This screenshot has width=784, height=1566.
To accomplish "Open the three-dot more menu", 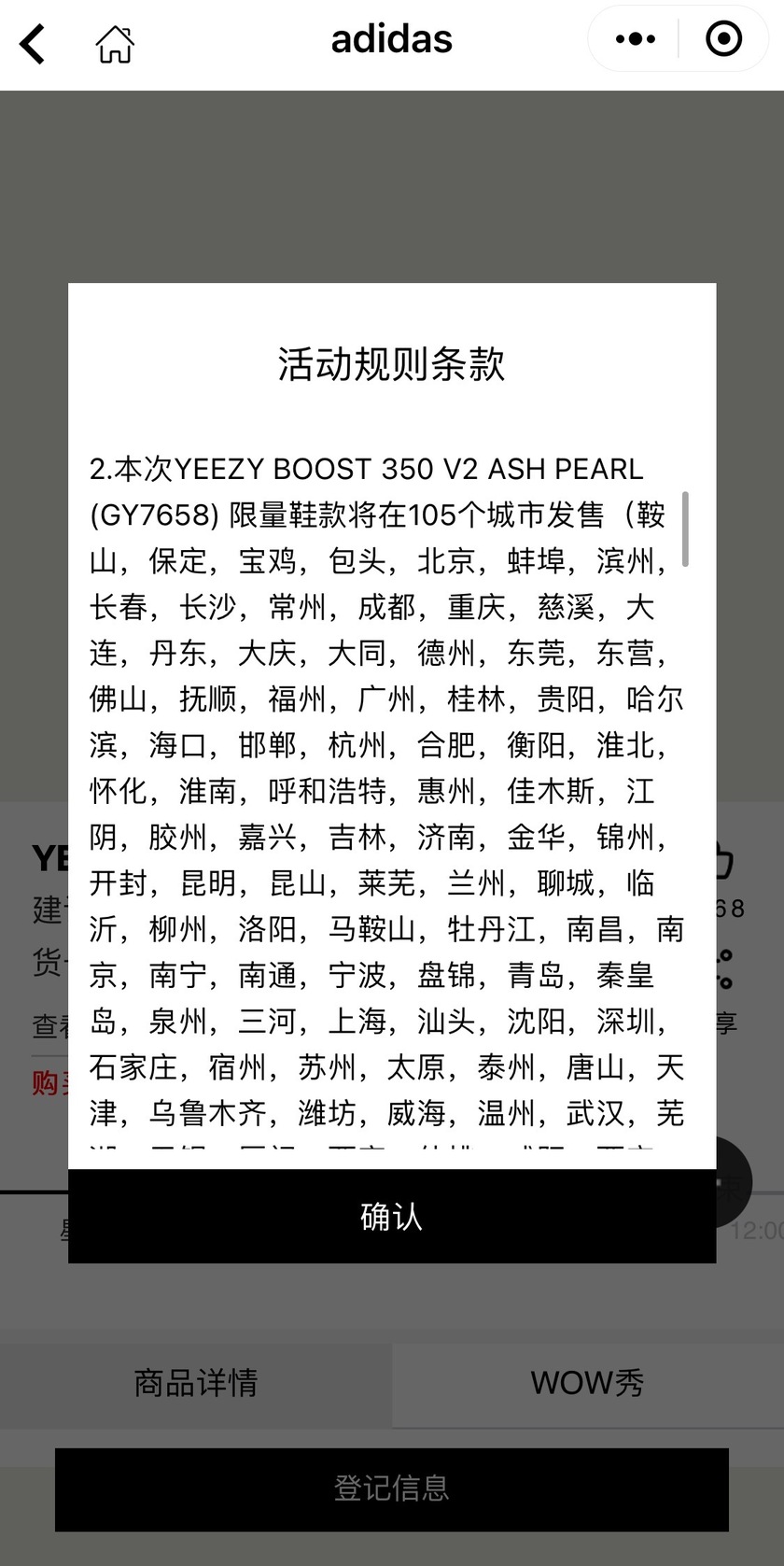I will tap(636, 39).
